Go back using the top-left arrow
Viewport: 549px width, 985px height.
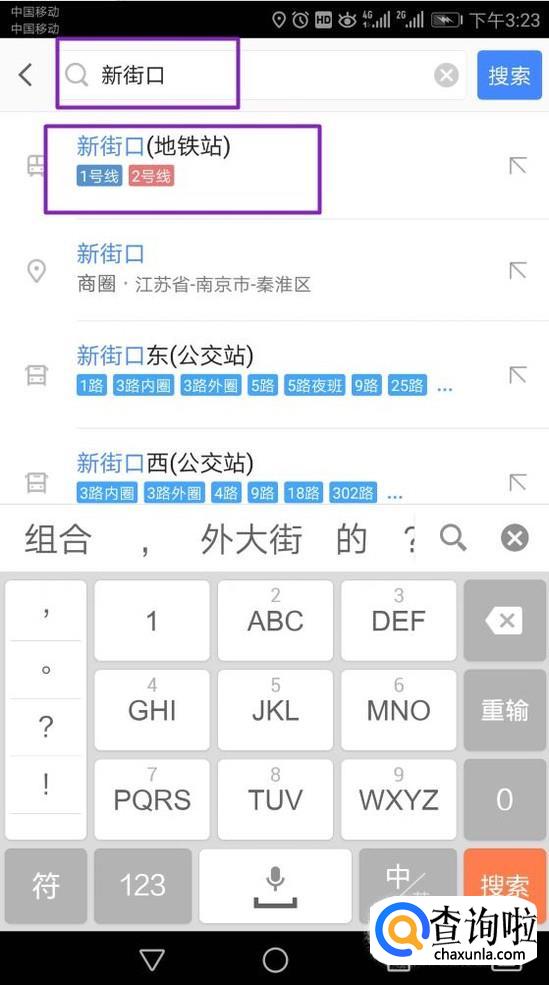coord(25,75)
